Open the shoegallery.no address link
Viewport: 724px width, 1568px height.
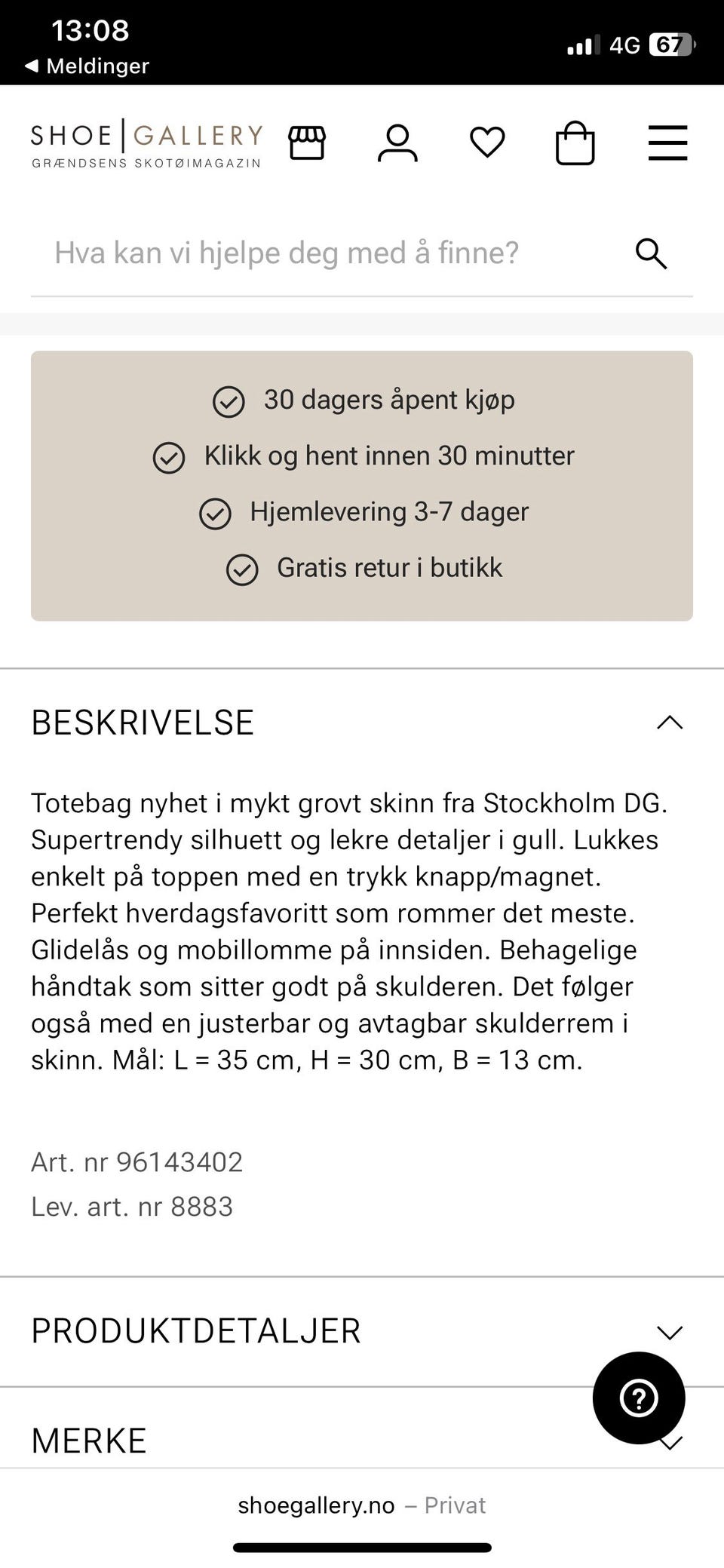coord(315,1505)
